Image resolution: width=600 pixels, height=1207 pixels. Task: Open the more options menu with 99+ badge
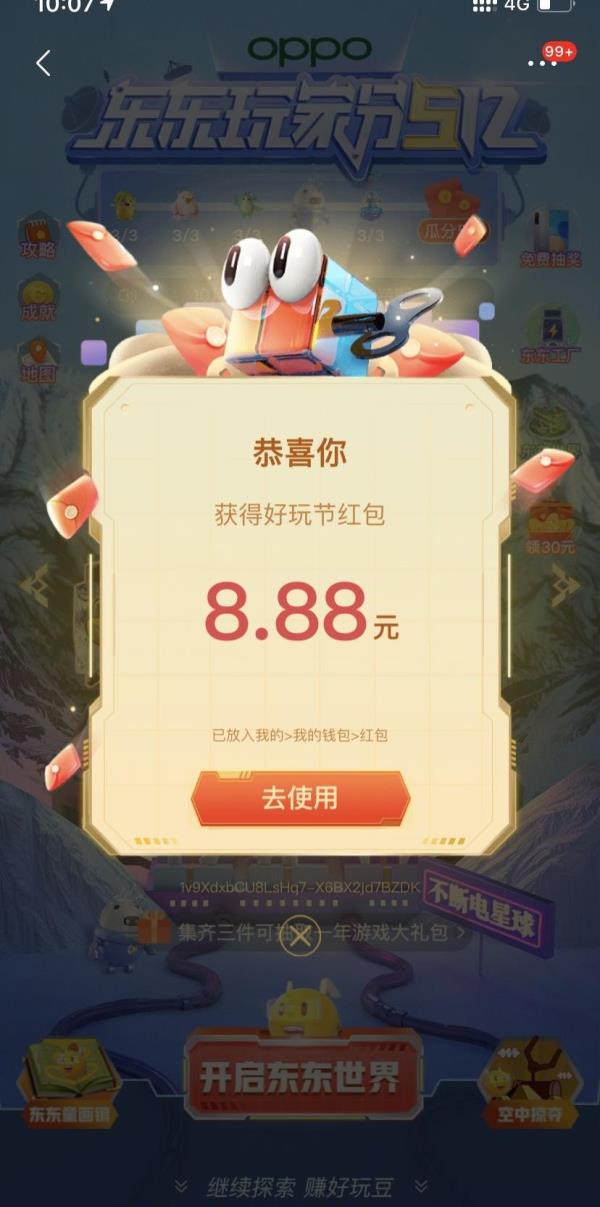(x=544, y=62)
